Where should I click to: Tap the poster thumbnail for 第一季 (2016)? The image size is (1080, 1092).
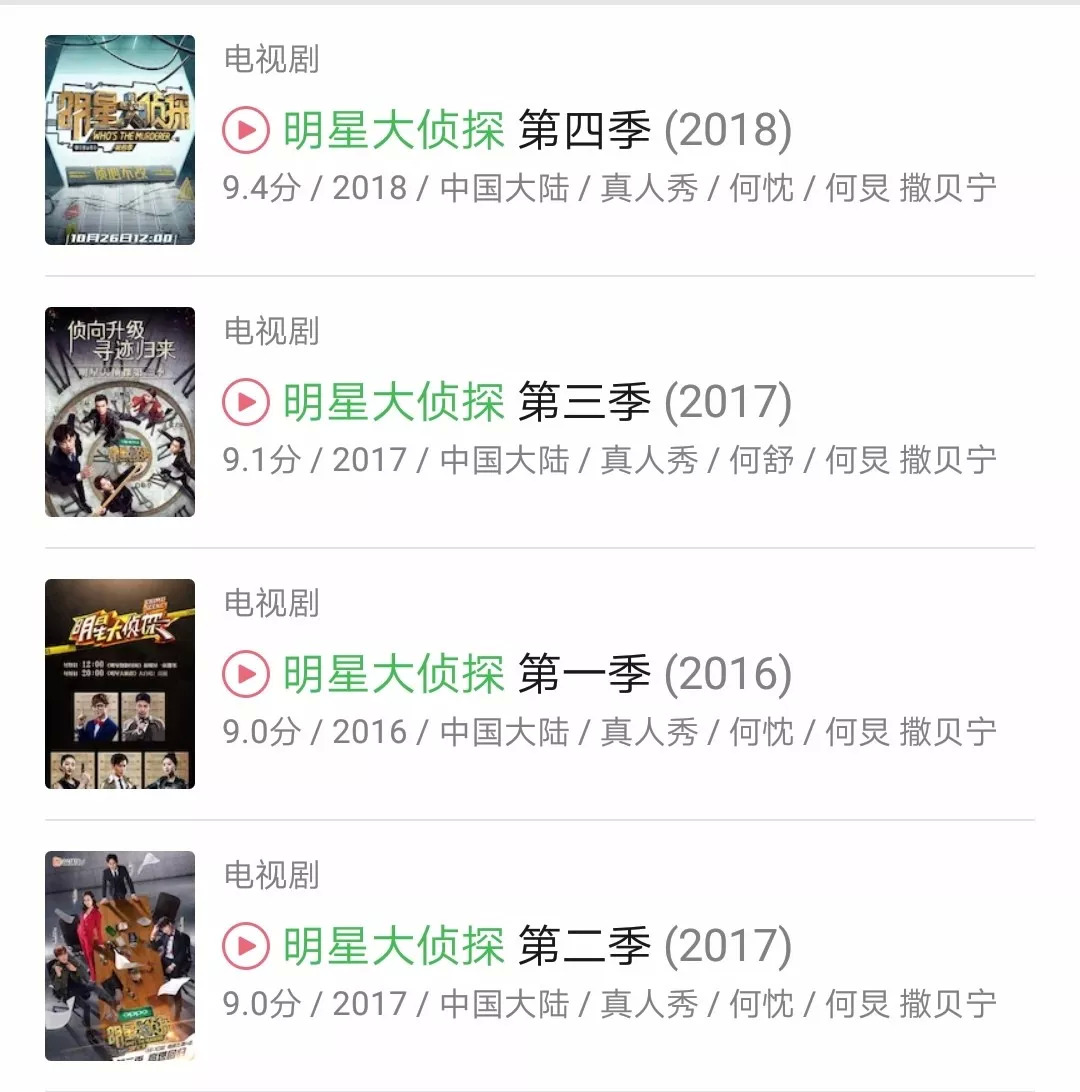tap(120, 684)
